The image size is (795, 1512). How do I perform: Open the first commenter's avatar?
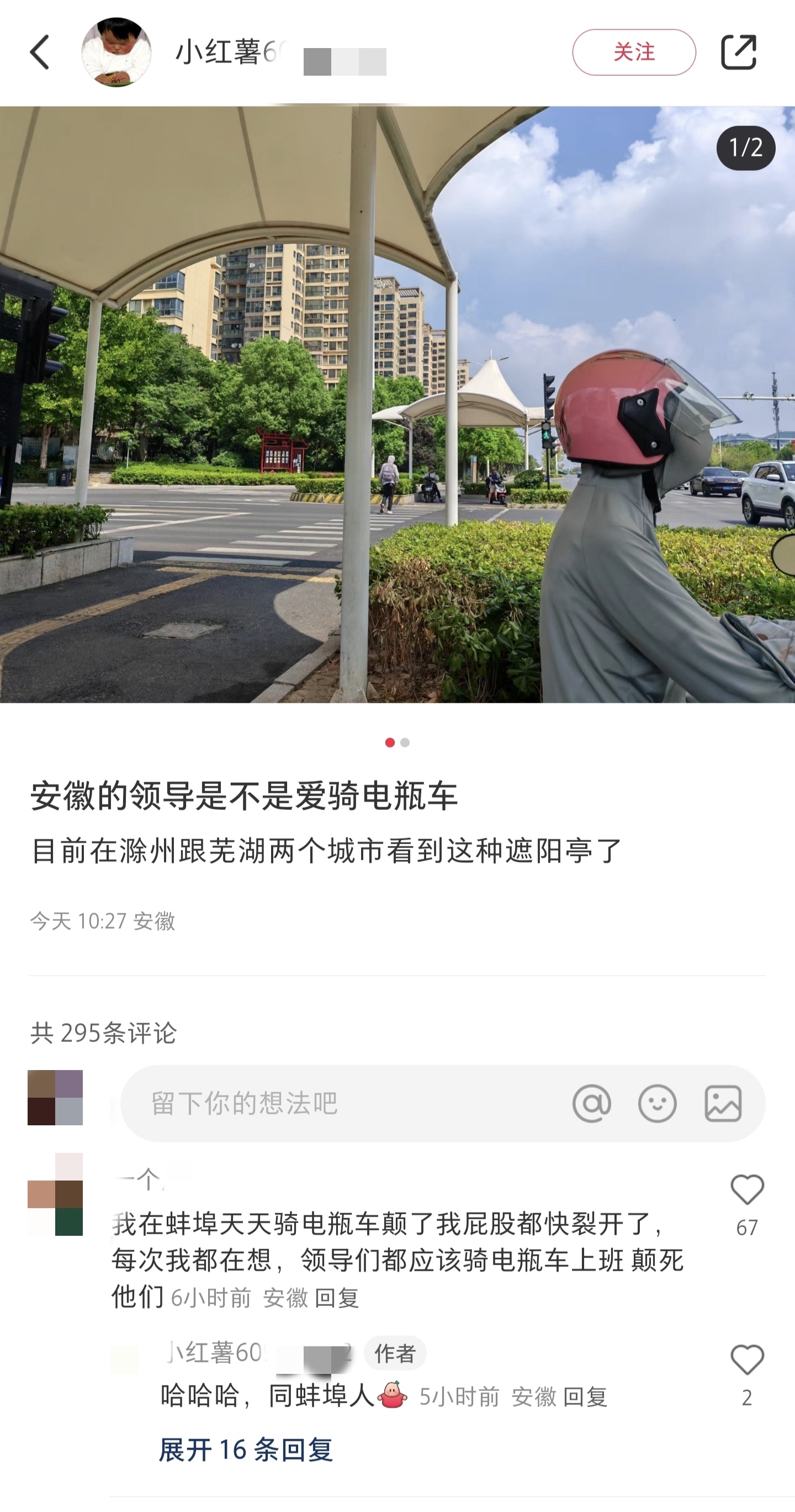[55, 1194]
